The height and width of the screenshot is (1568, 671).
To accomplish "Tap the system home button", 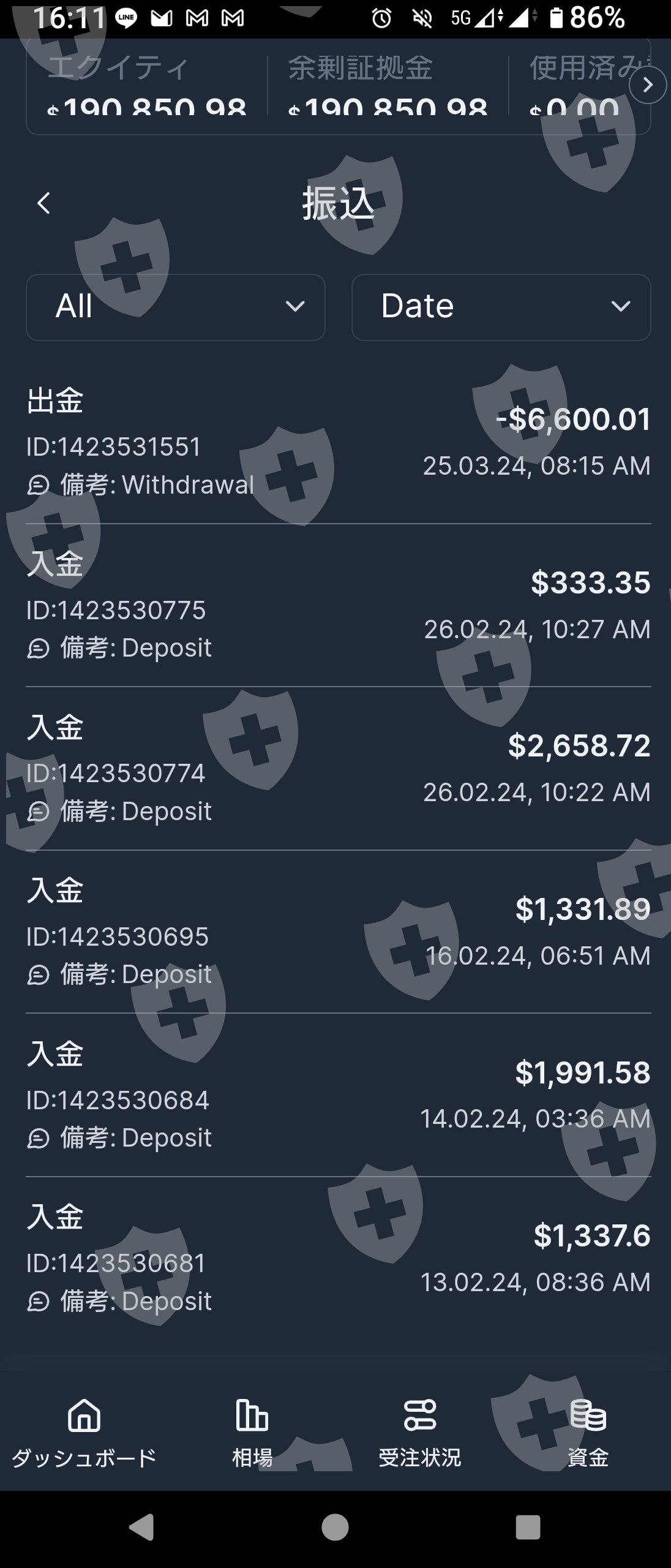I will [335, 1528].
